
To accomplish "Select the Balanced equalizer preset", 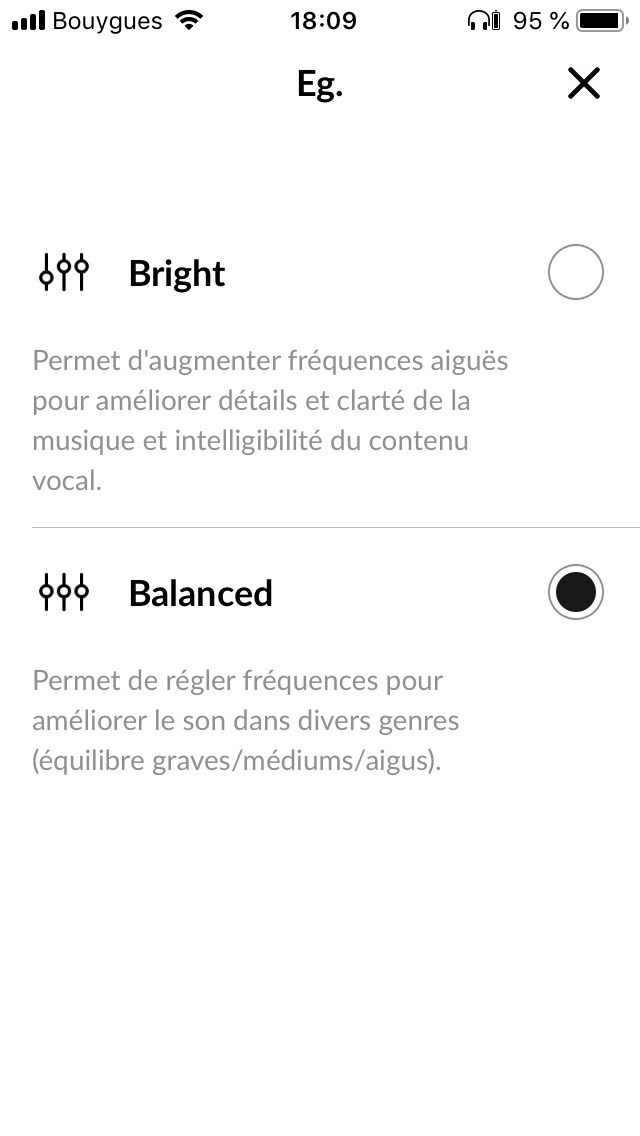I will 575,592.
